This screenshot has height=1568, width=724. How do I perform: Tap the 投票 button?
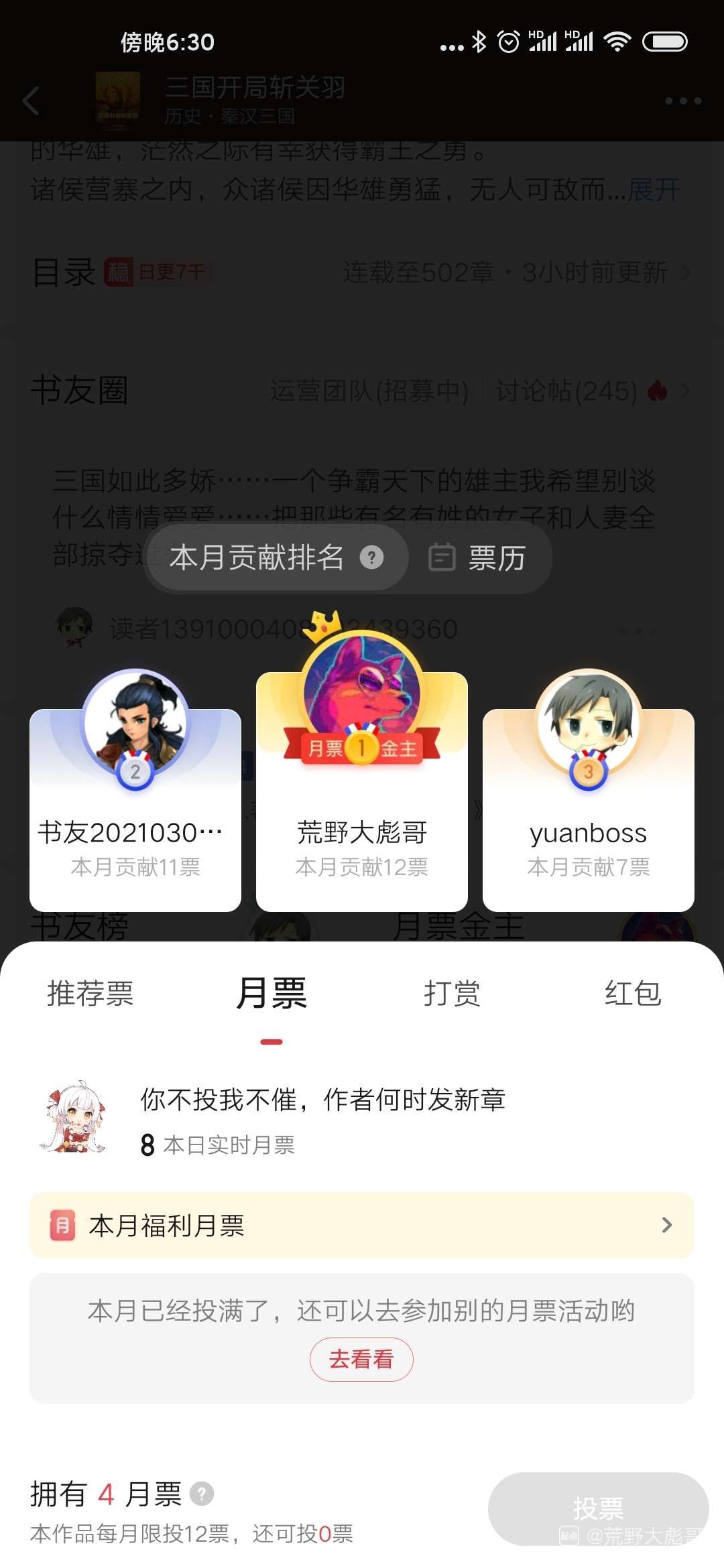coord(598,1509)
